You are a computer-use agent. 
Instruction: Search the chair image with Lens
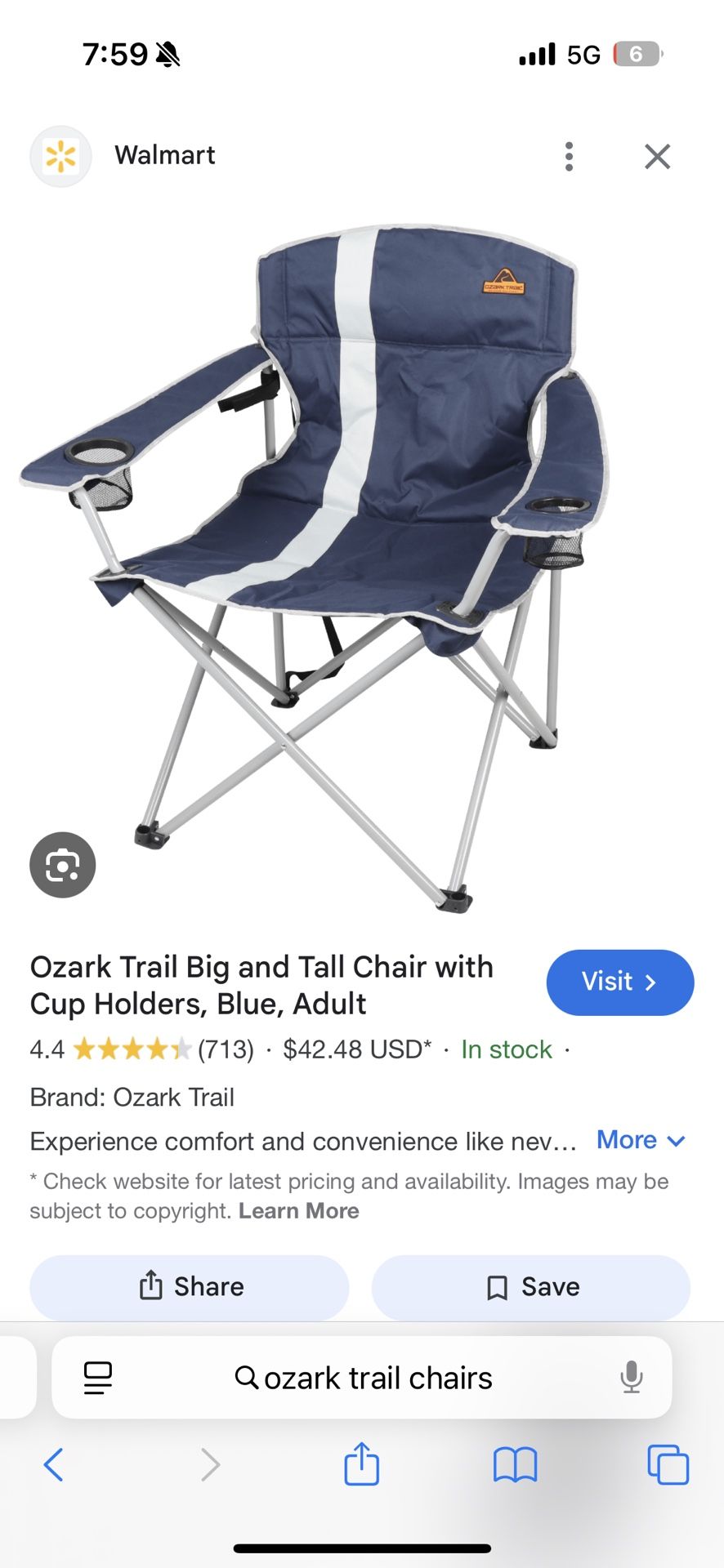tap(63, 865)
